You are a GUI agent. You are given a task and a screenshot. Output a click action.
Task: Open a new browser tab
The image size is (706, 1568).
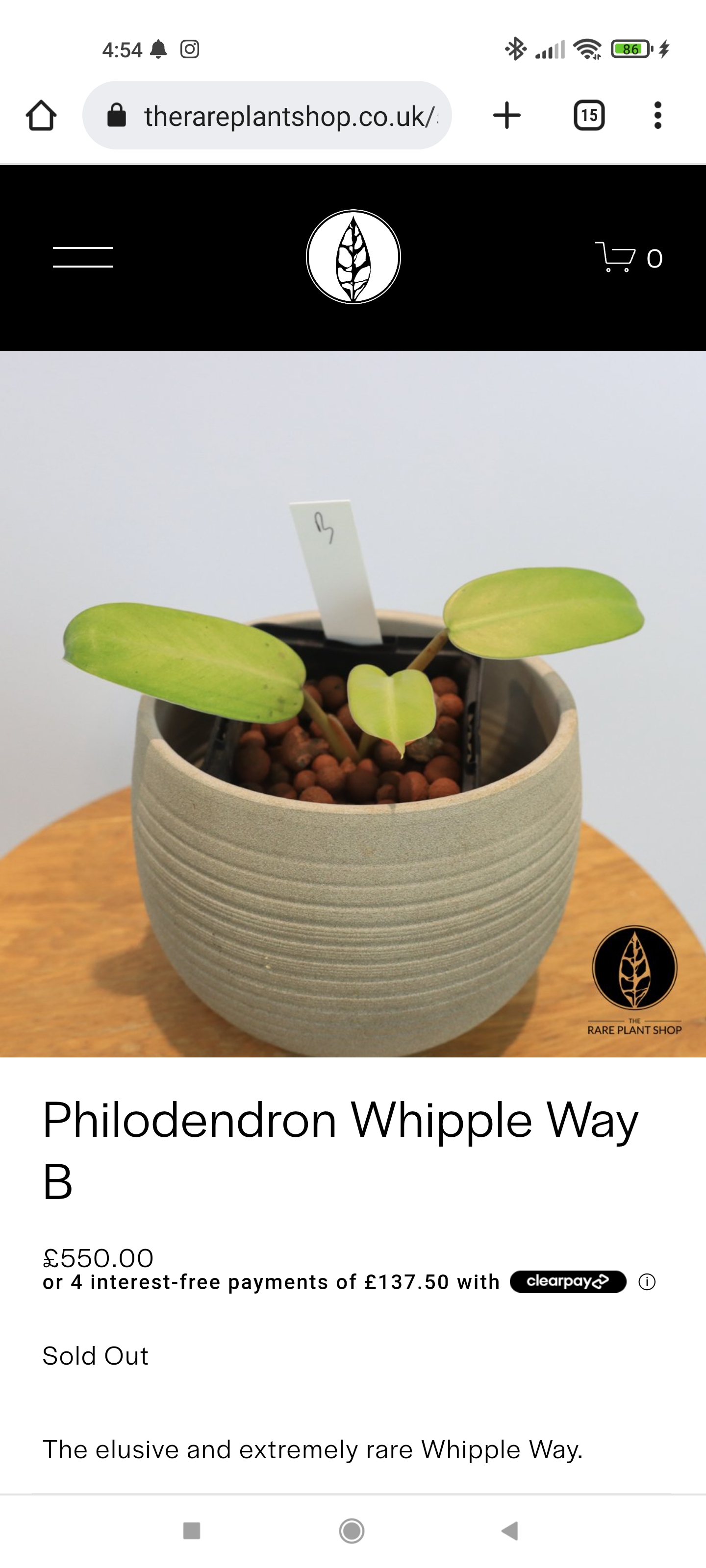507,115
